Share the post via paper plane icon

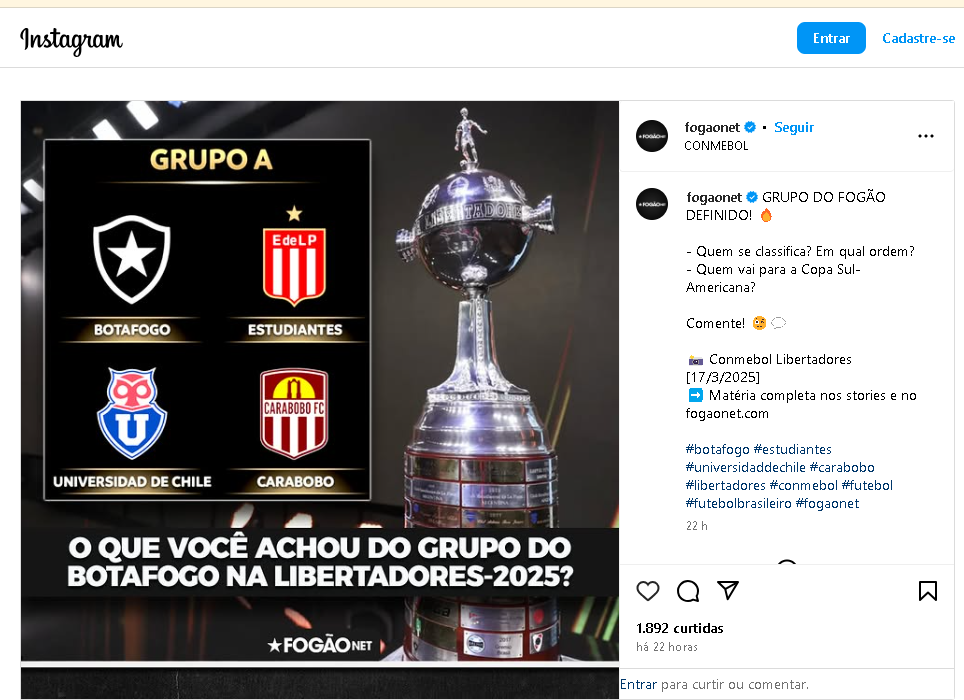(728, 591)
